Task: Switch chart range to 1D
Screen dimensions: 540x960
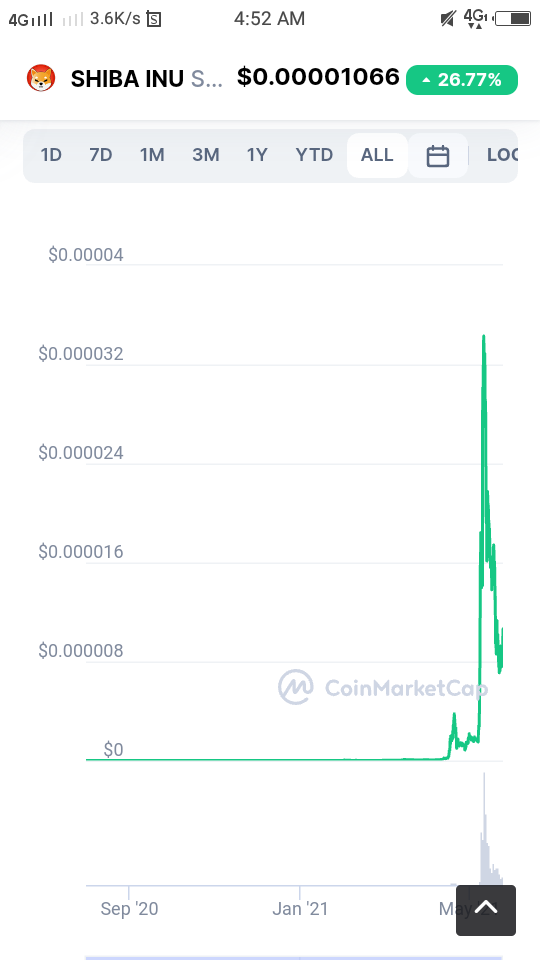Action: click(x=51, y=156)
